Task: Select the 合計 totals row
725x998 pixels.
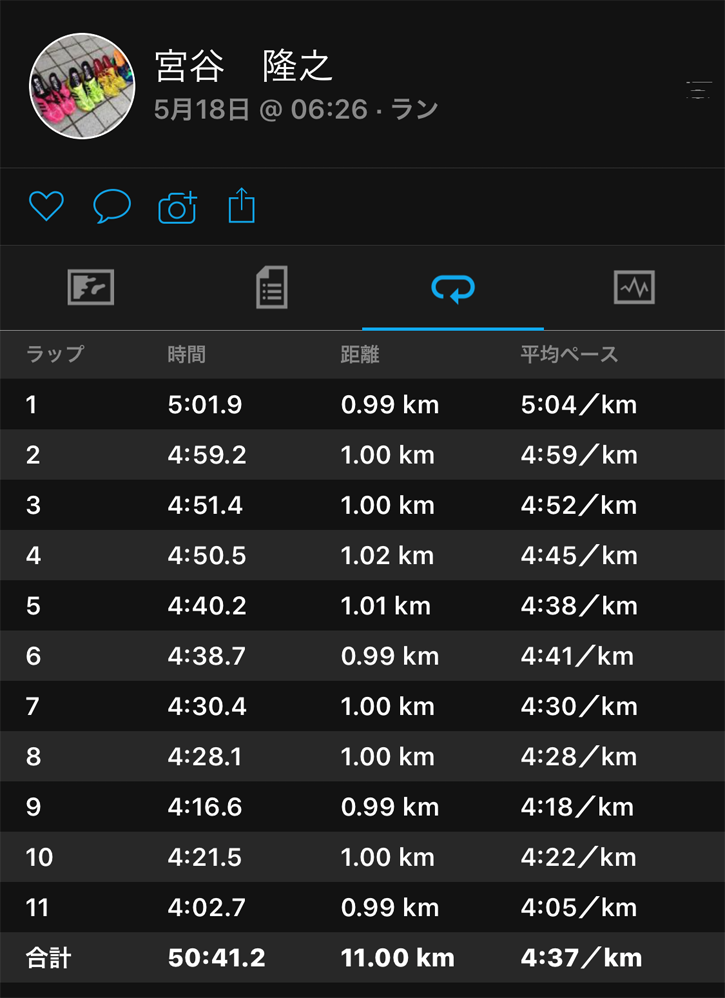Action: [362, 957]
